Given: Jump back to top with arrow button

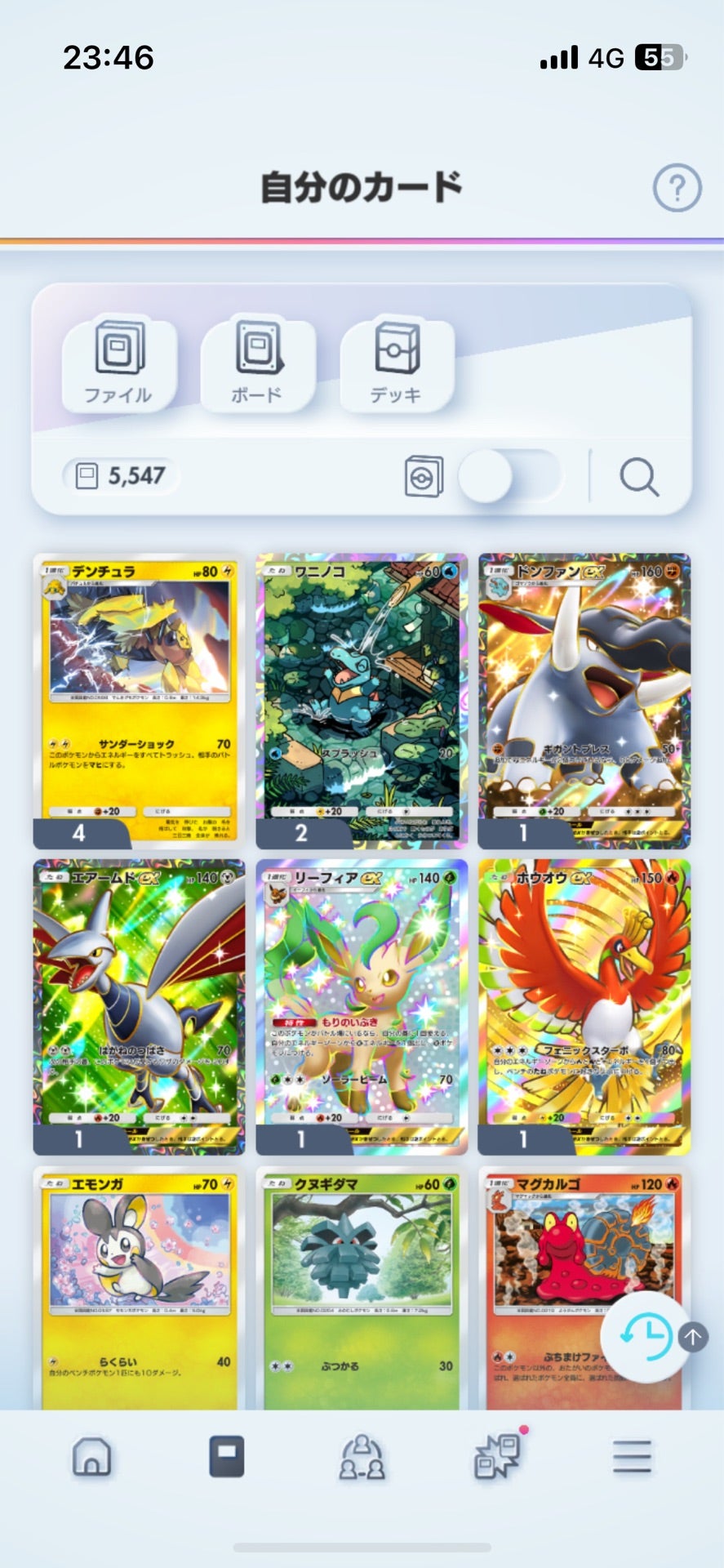Looking at the screenshot, I should tap(693, 1337).
